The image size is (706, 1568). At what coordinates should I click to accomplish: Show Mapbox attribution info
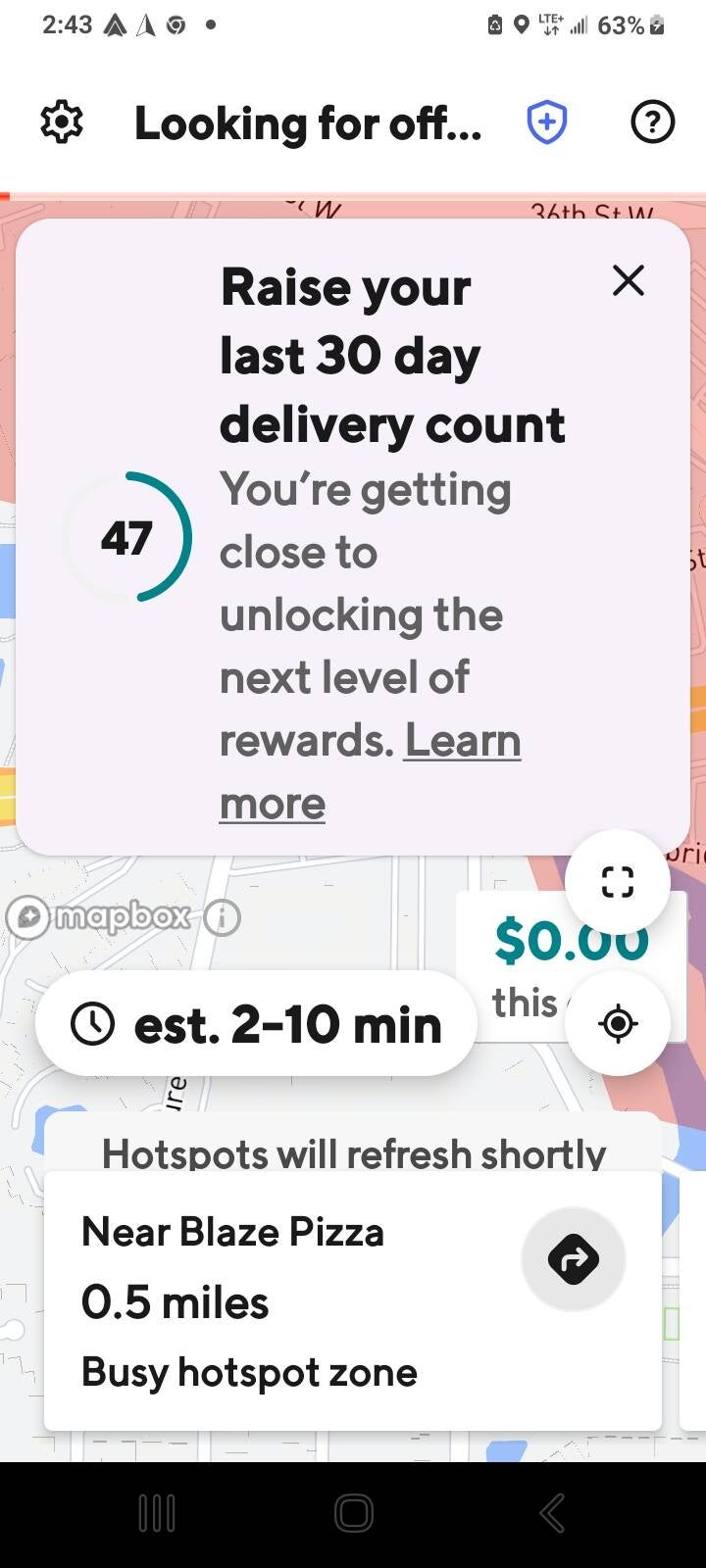223,918
